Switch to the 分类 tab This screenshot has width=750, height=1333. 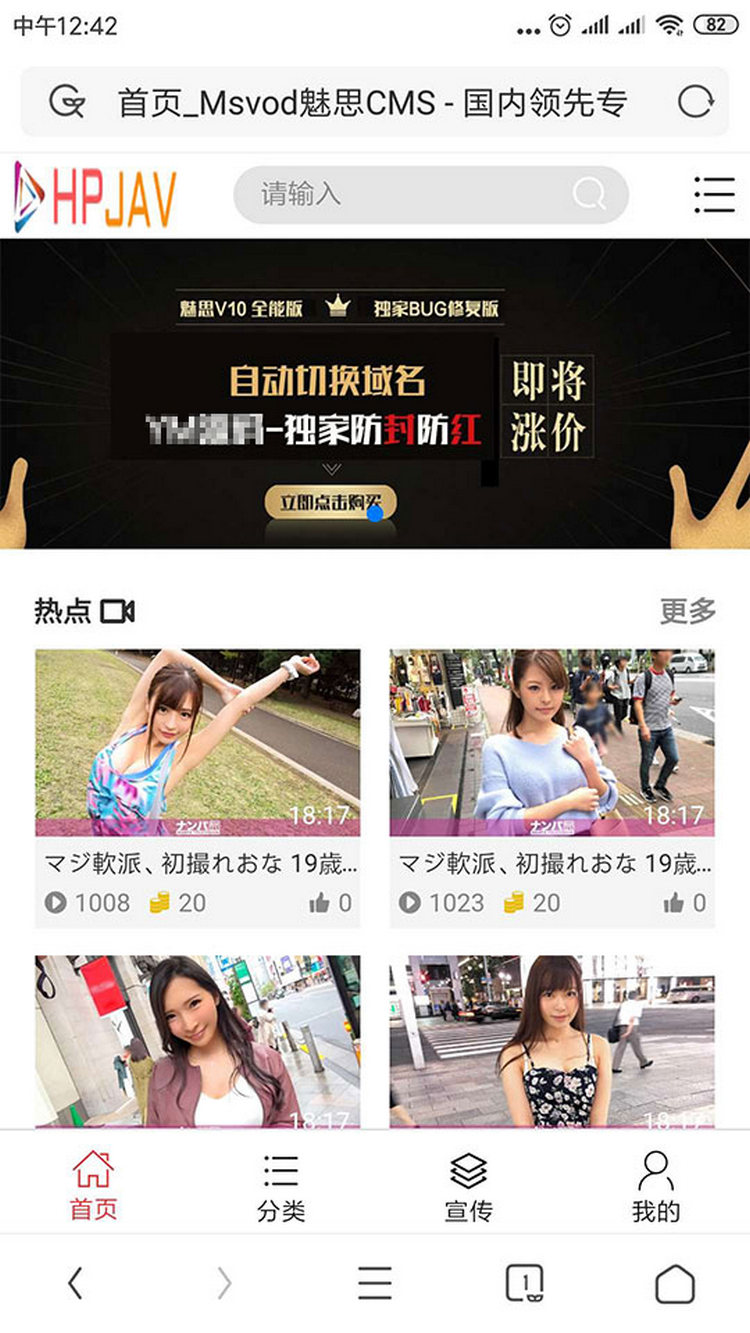(x=281, y=1185)
